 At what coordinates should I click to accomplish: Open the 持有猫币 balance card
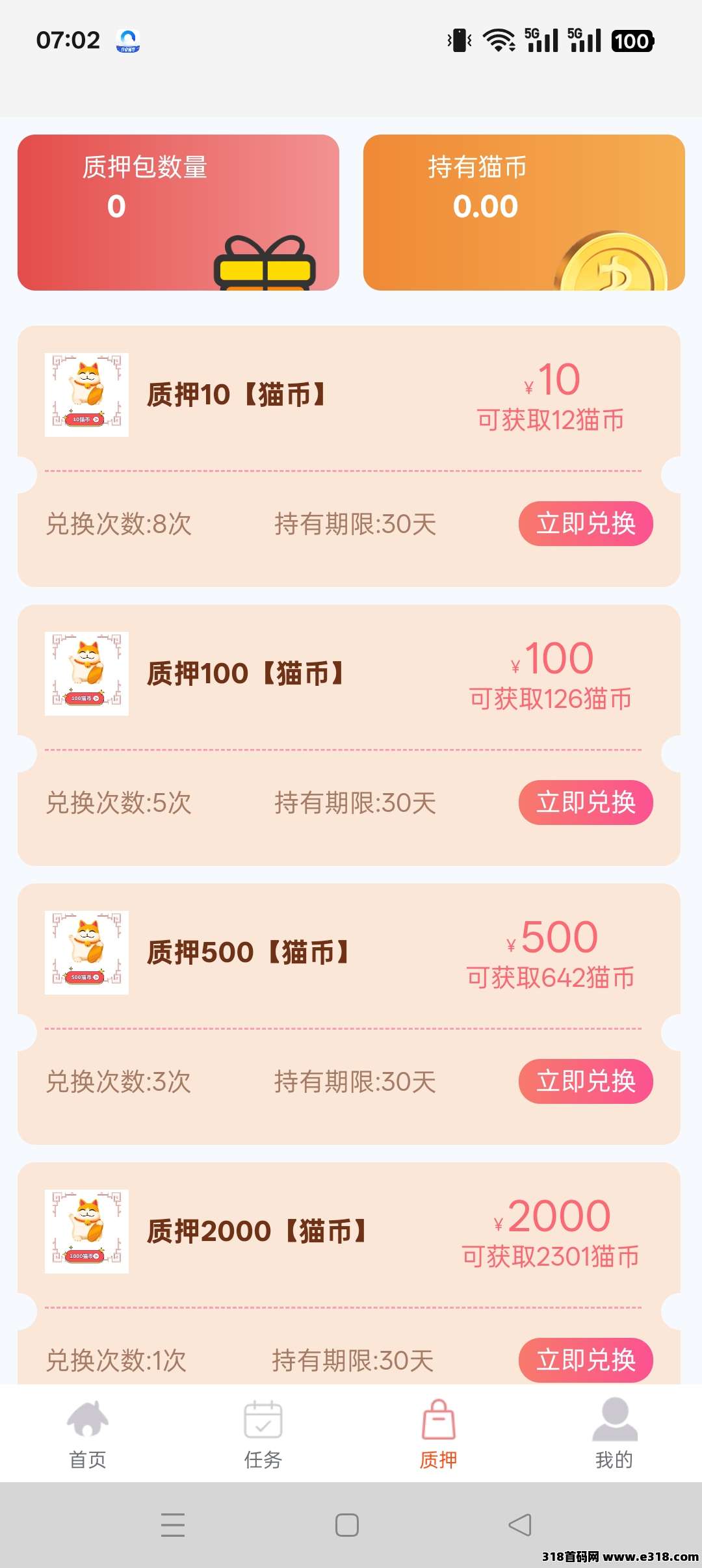tap(524, 213)
